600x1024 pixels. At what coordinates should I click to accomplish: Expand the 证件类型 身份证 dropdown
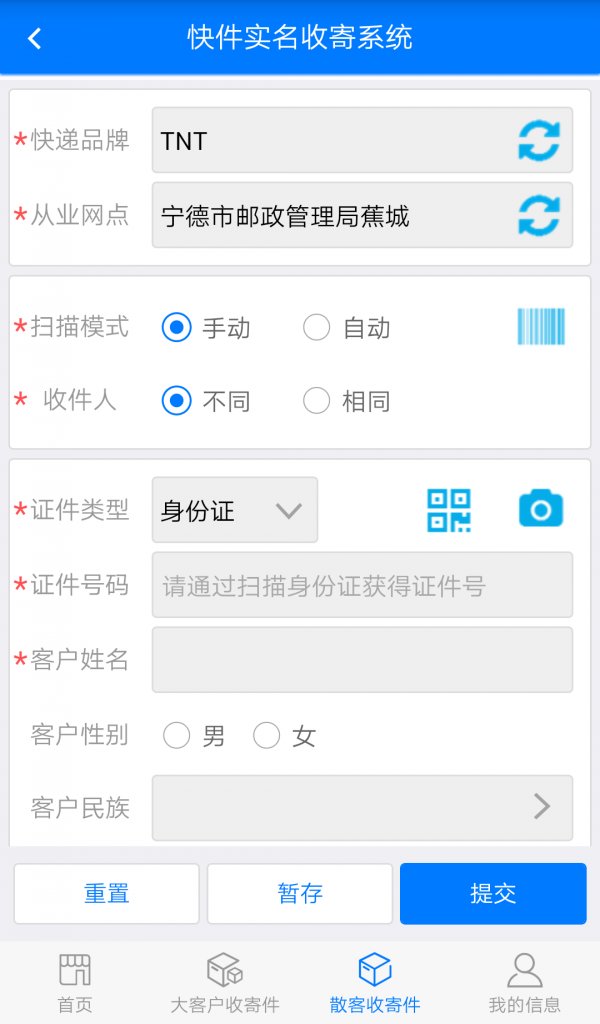[235, 510]
